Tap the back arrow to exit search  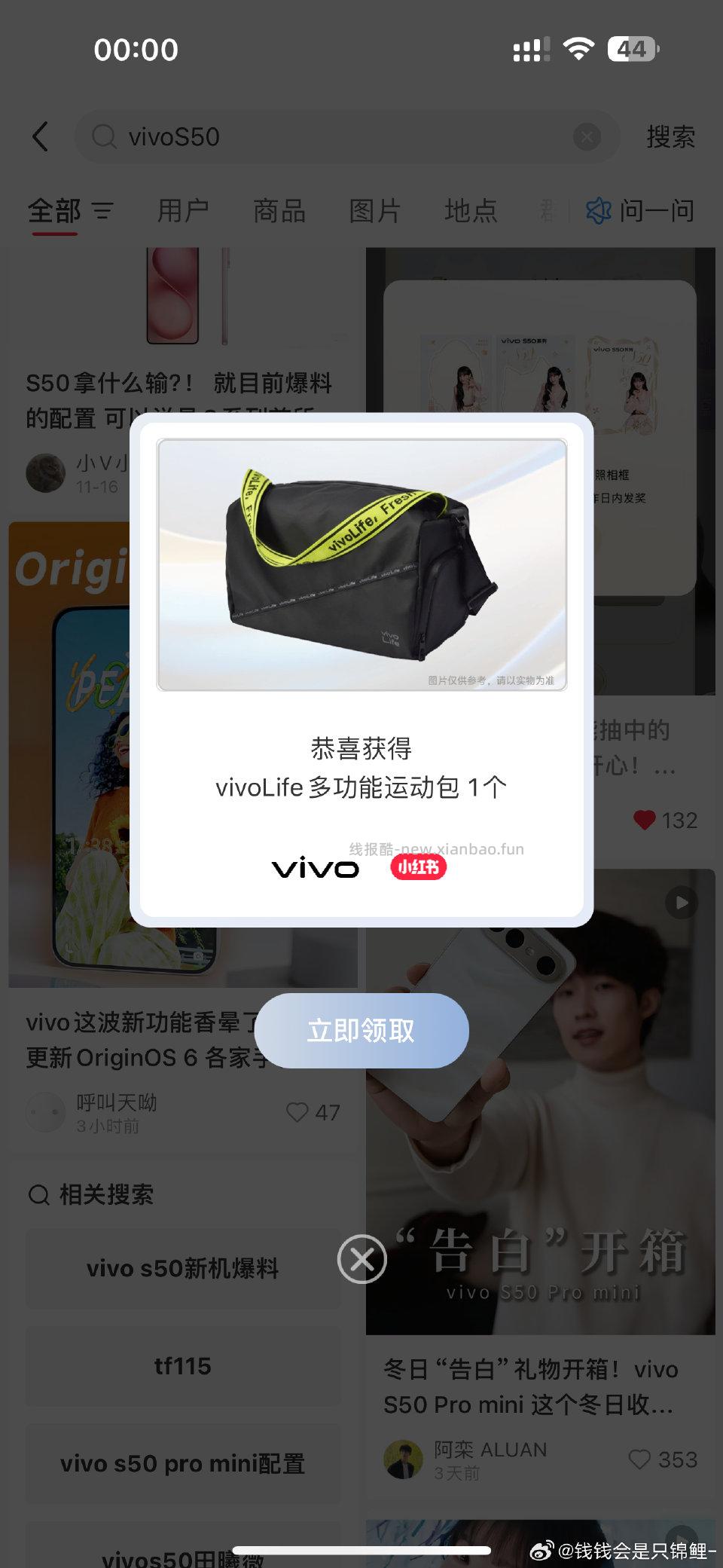point(41,137)
